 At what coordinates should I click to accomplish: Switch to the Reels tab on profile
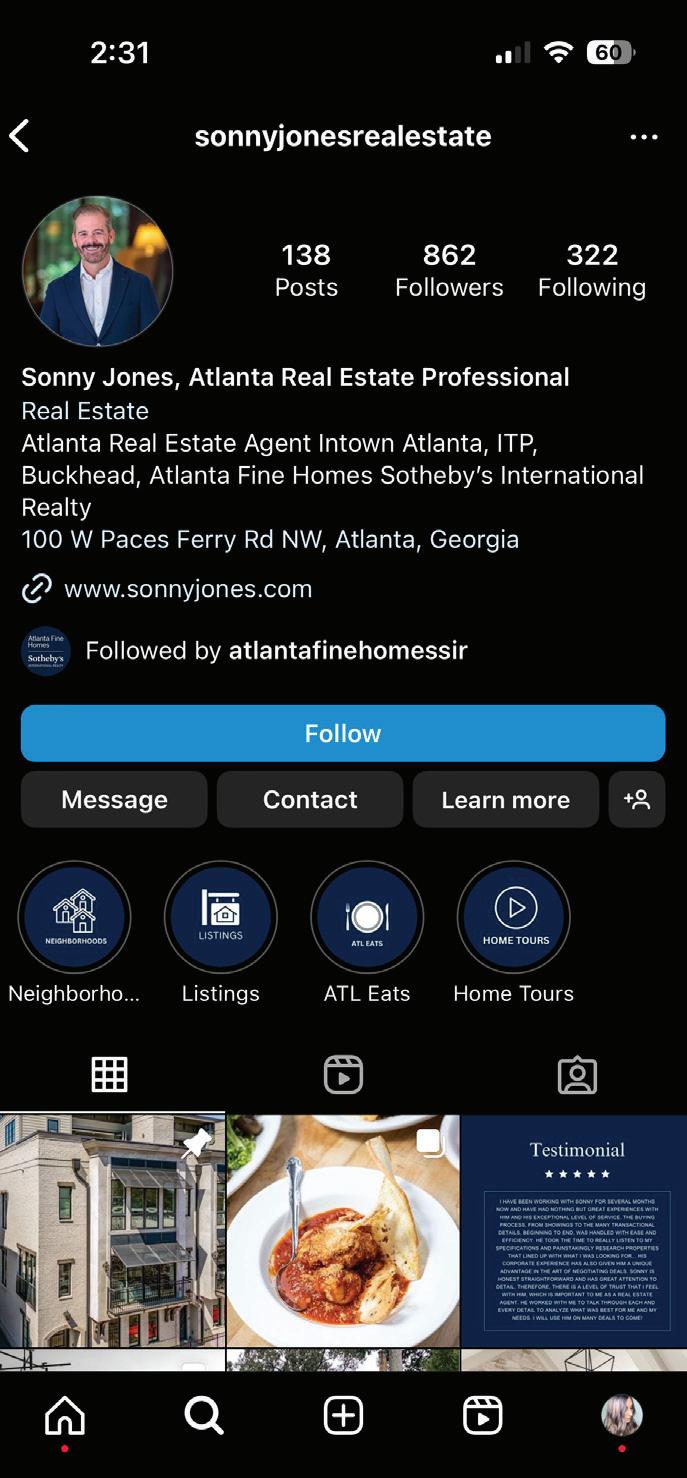pyautogui.click(x=343, y=1075)
